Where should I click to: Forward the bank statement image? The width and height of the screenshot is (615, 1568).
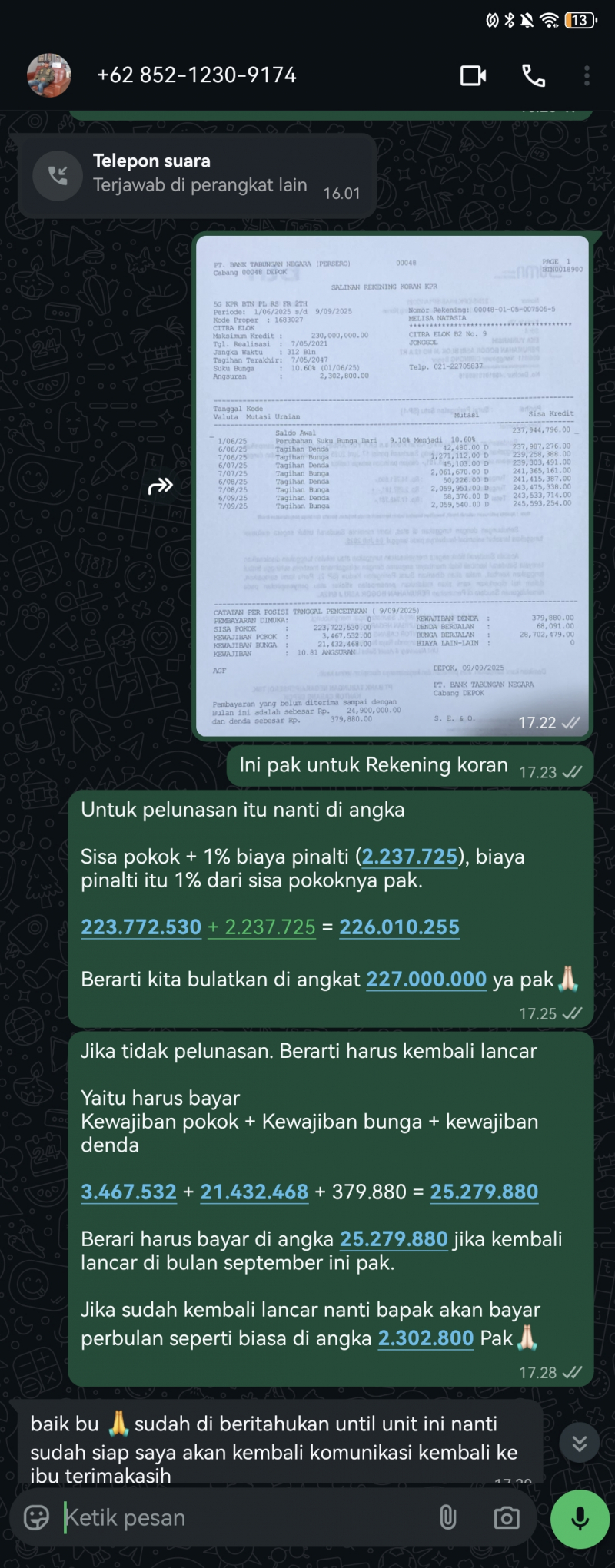[160, 486]
